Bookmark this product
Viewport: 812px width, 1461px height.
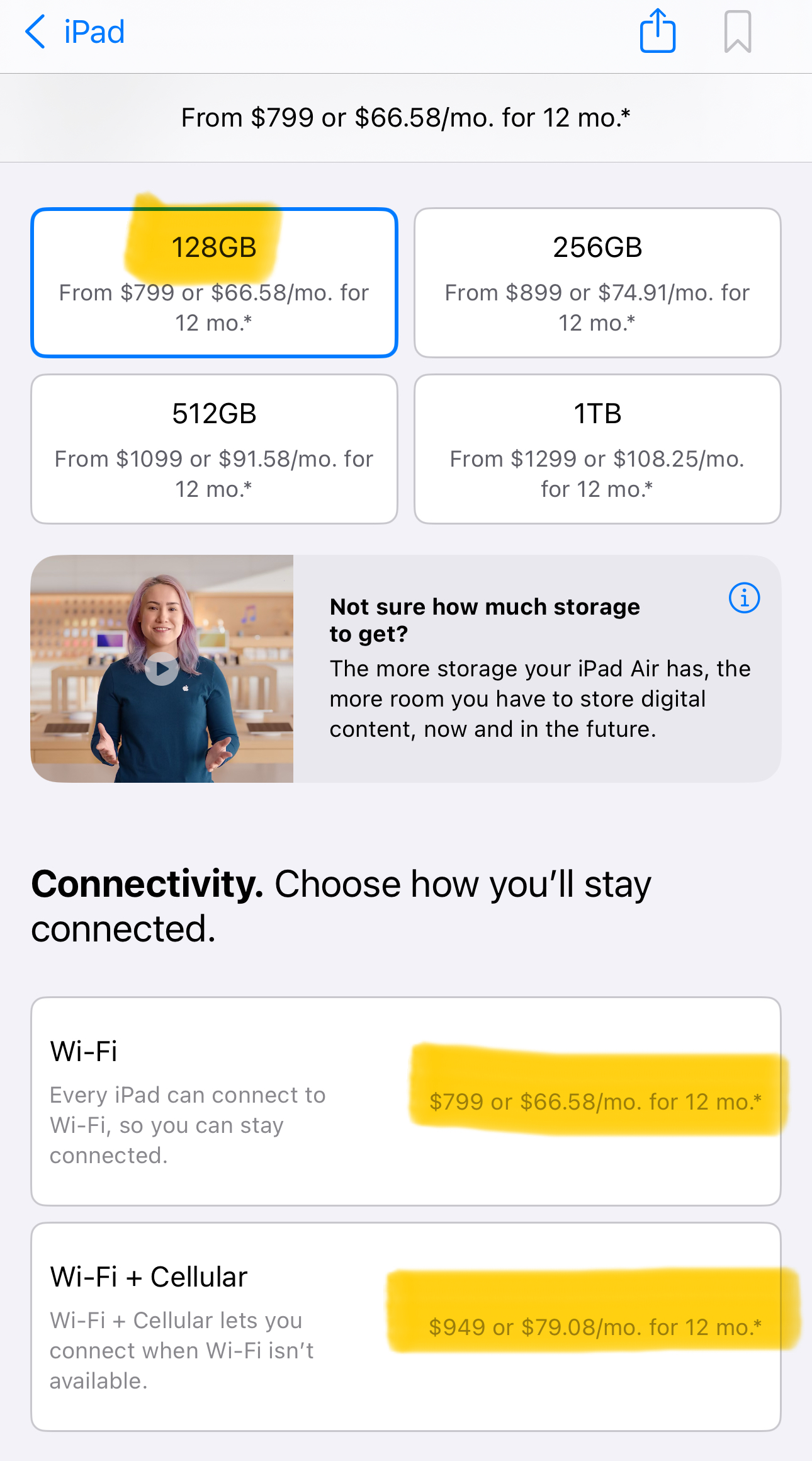pos(737,31)
